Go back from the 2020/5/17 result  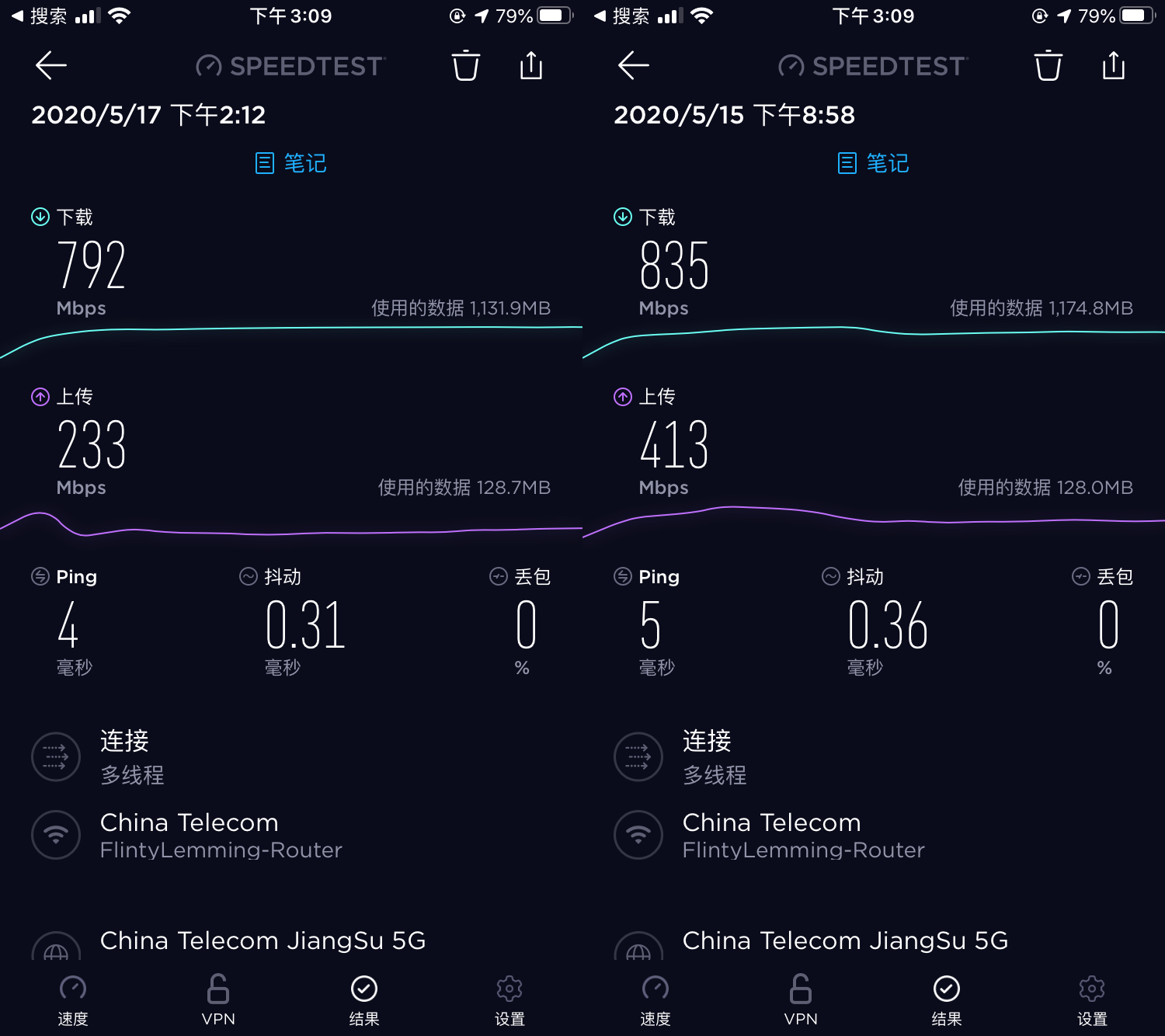point(51,66)
